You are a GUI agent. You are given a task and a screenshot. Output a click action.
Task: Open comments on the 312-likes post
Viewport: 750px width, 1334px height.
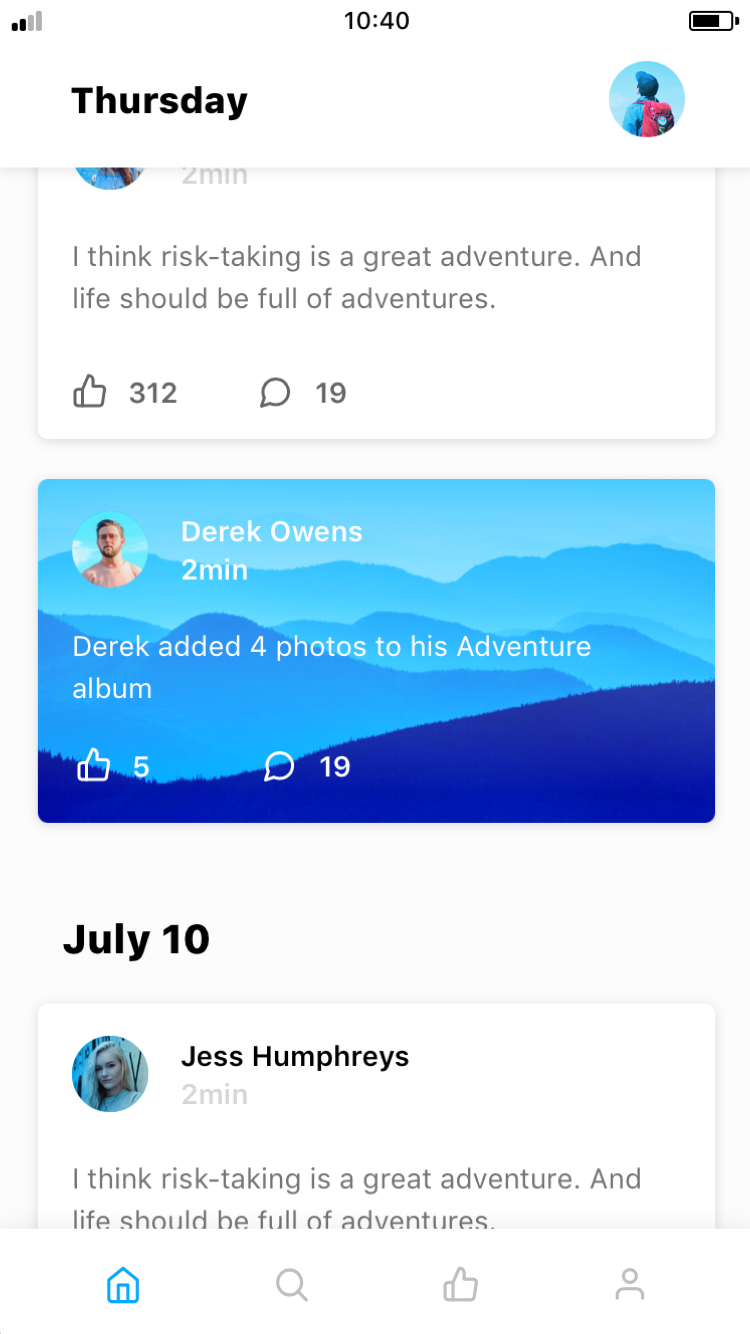click(275, 392)
